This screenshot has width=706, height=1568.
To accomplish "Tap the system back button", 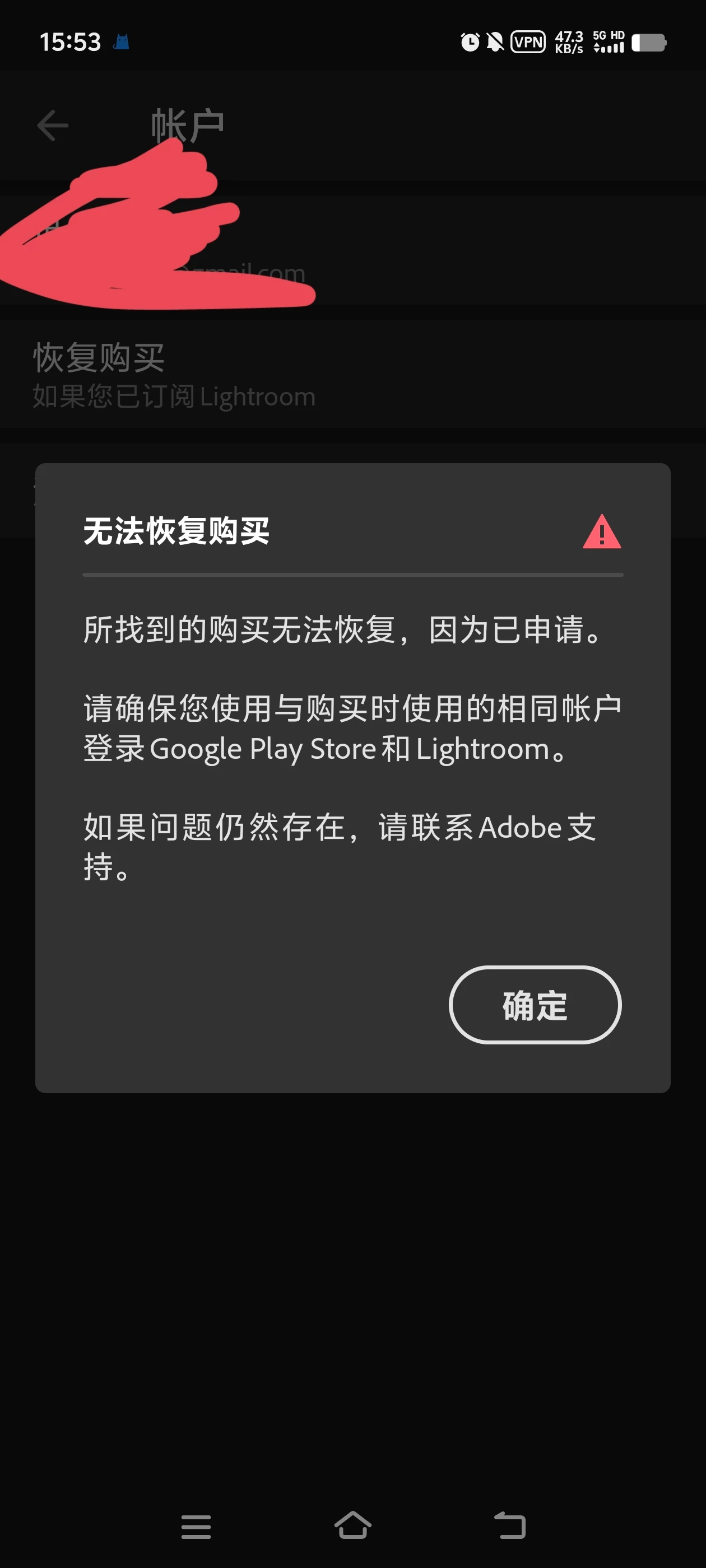I will (510, 1526).
